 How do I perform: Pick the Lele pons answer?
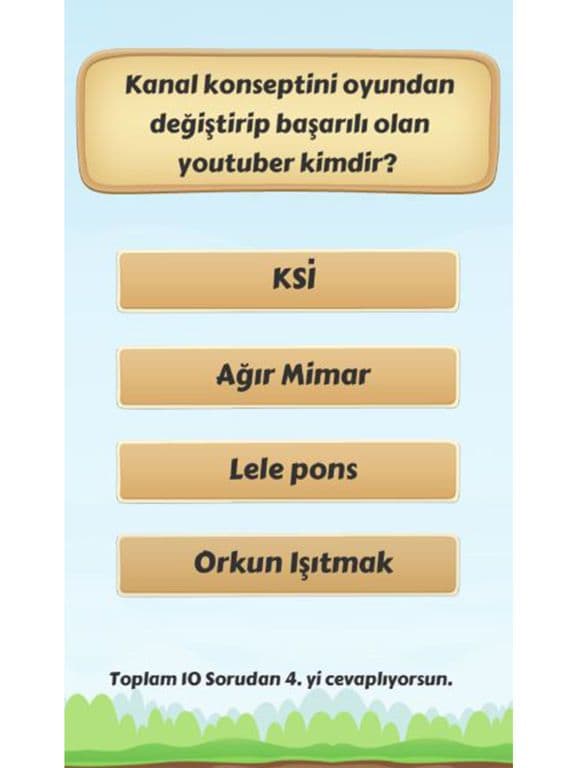point(288,472)
